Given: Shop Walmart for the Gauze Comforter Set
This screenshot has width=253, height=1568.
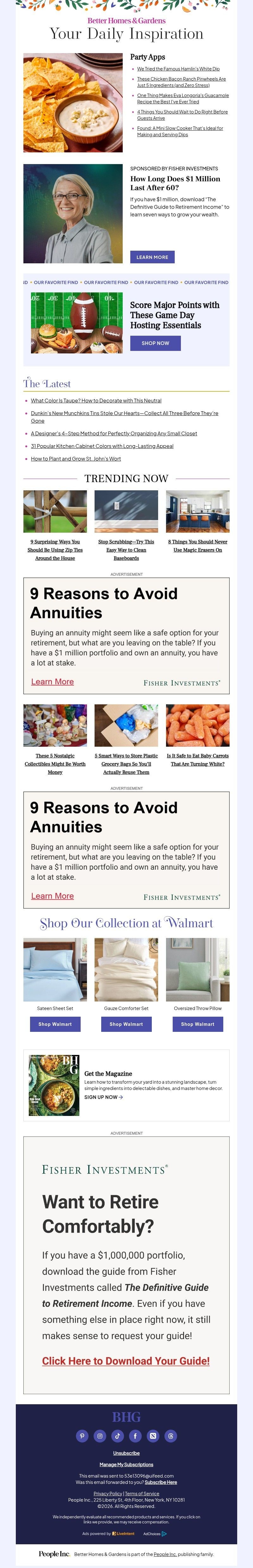Looking at the screenshot, I should click(x=126, y=1024).
